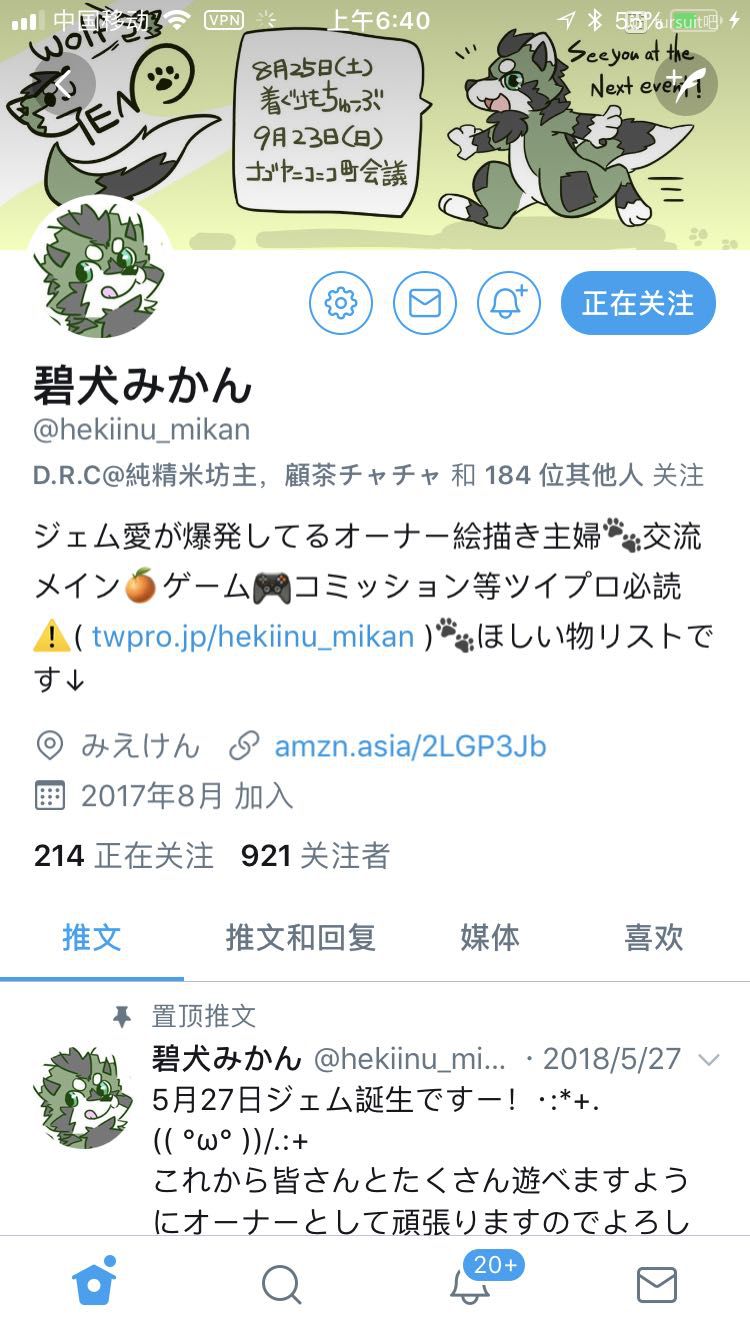The image size is (750, 1334).
Task: Compose a new tweet
Action: [x=686, y=85]
